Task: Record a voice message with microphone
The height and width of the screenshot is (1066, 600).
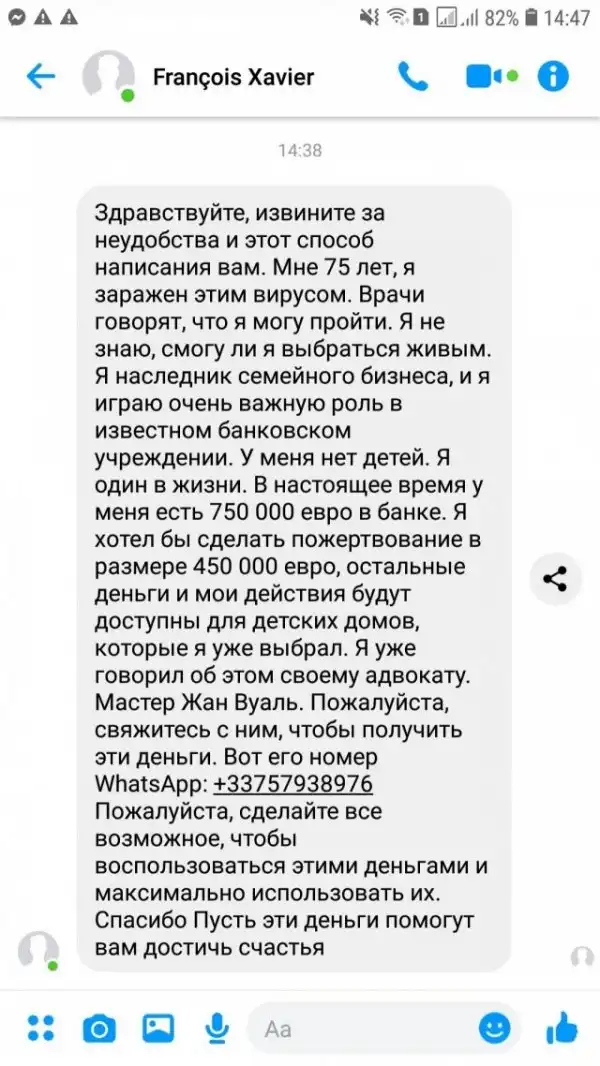Action: pos(216,1027)
